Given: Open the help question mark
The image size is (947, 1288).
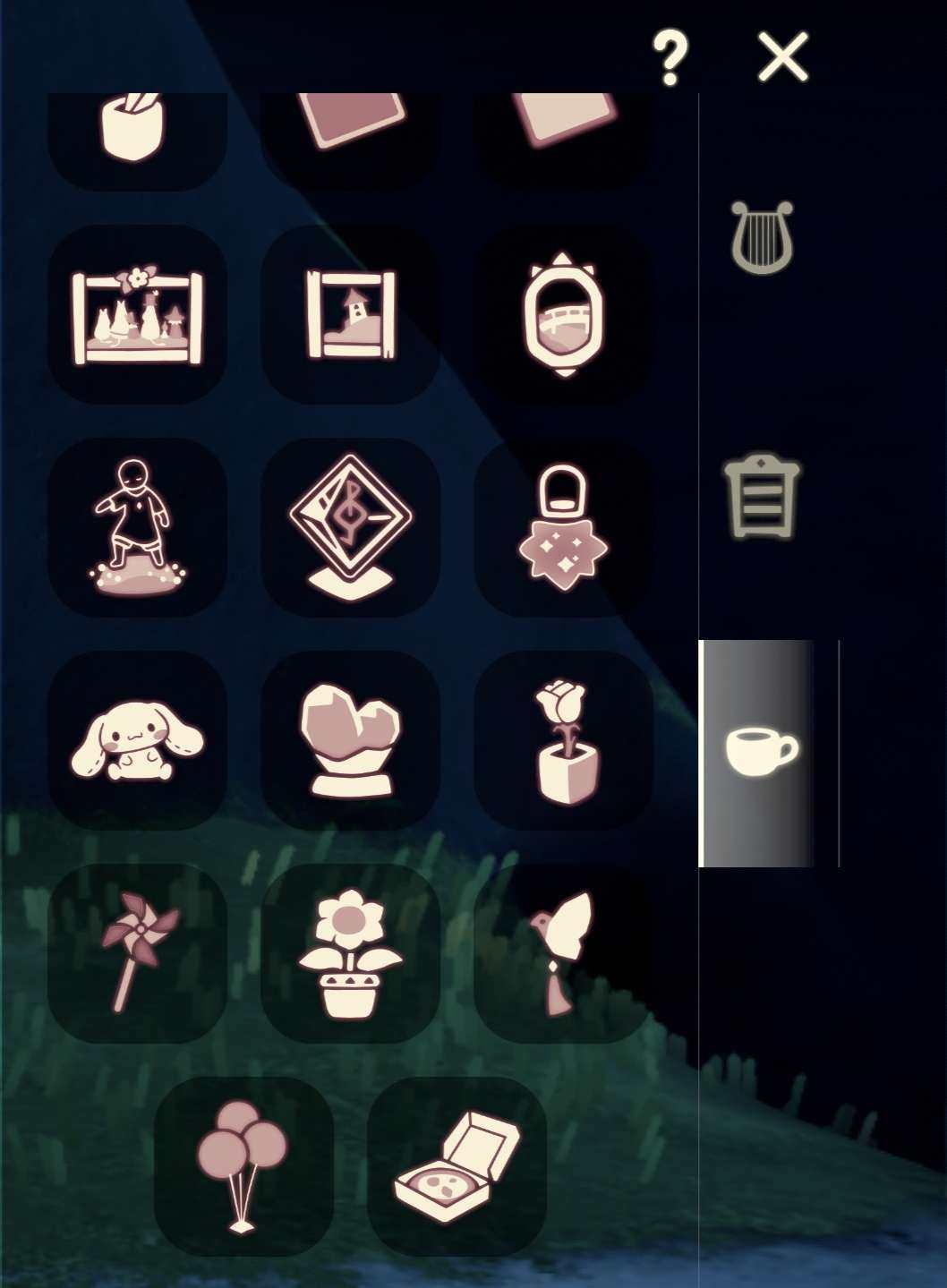Looking at the screenshot, I should click(670, 57).
